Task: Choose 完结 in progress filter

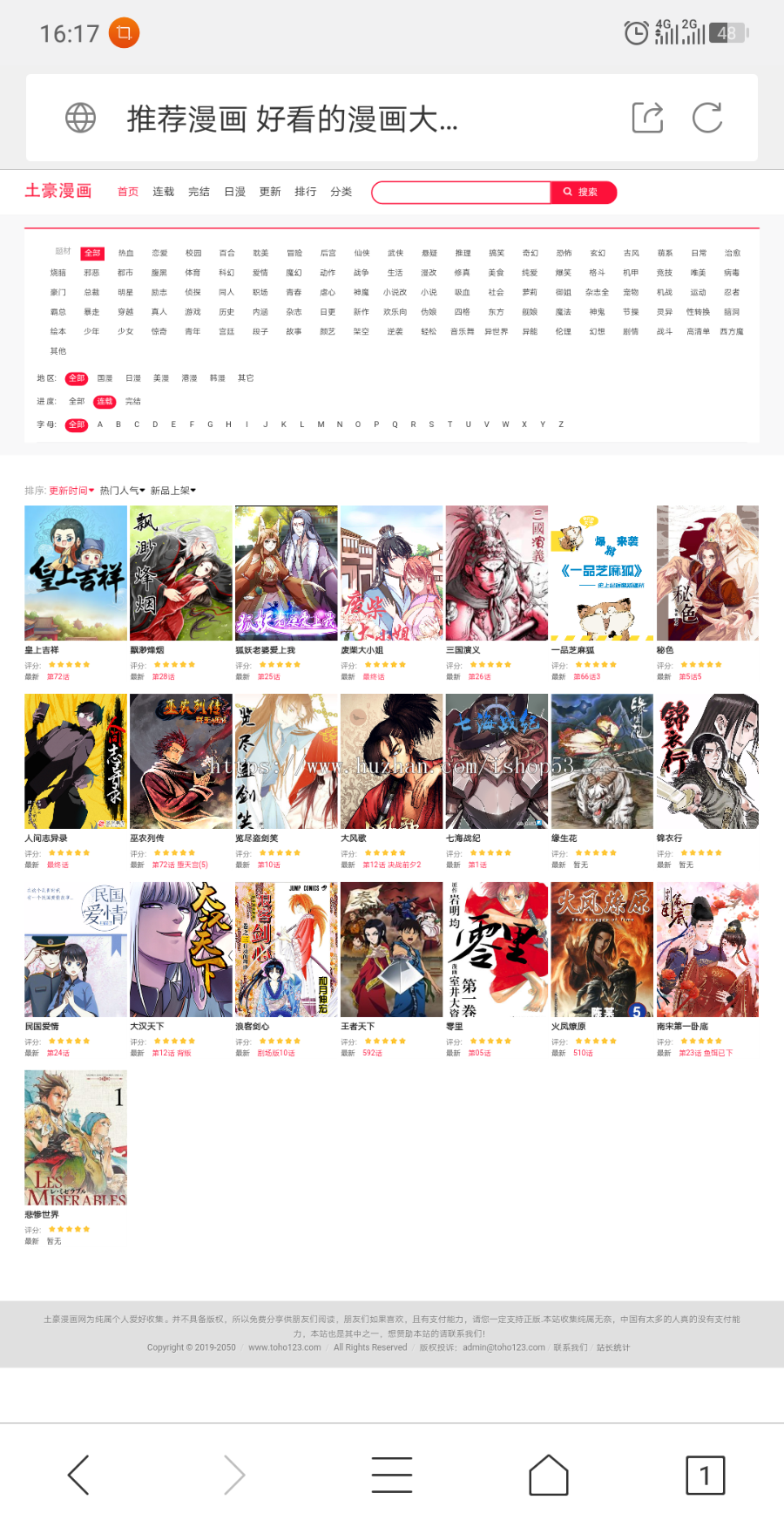Action: [x=133, y=402]
